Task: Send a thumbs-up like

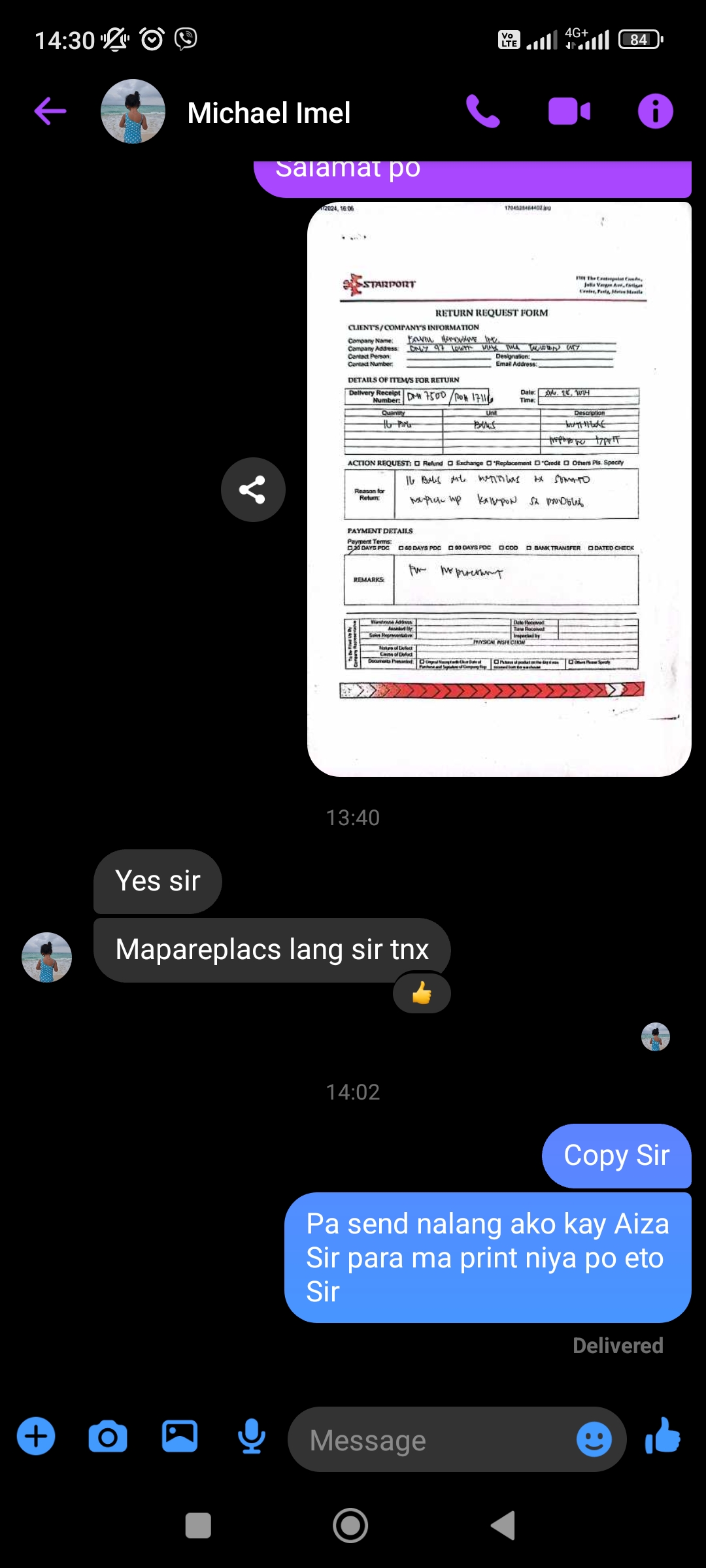Action: pyautogui.click(x=663, y=1437)
